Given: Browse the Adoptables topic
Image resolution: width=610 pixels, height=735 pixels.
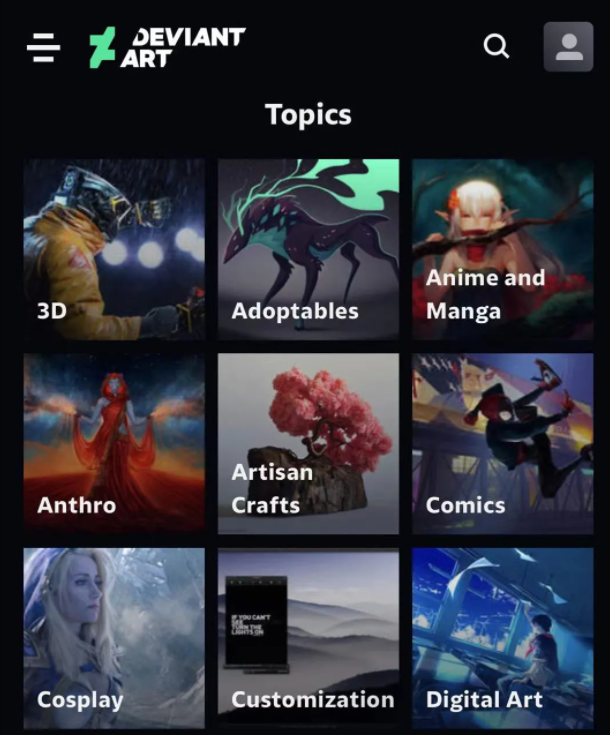Looking at the screenshot, I should 308,249.
